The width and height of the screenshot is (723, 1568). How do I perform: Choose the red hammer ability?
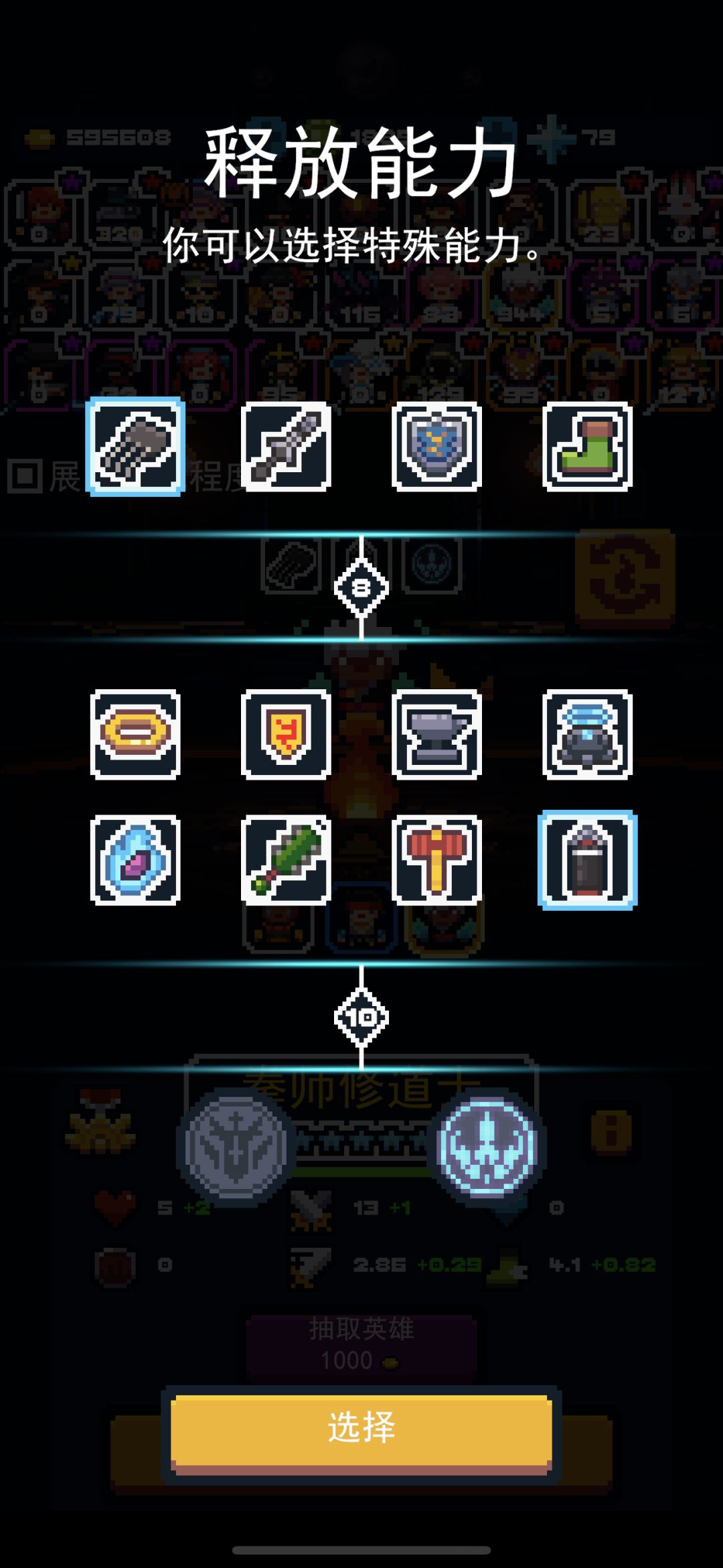[x=436, y=860]
